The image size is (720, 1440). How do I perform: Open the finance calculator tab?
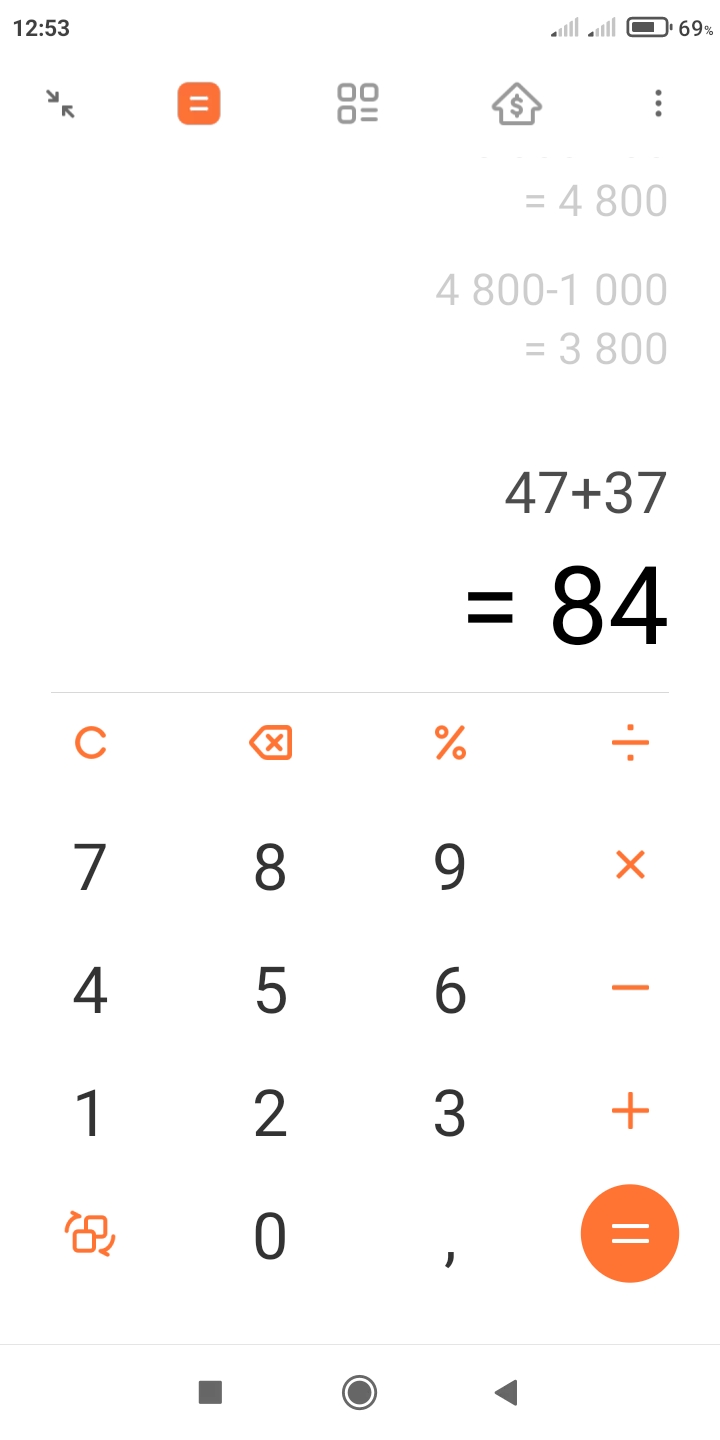517,103
